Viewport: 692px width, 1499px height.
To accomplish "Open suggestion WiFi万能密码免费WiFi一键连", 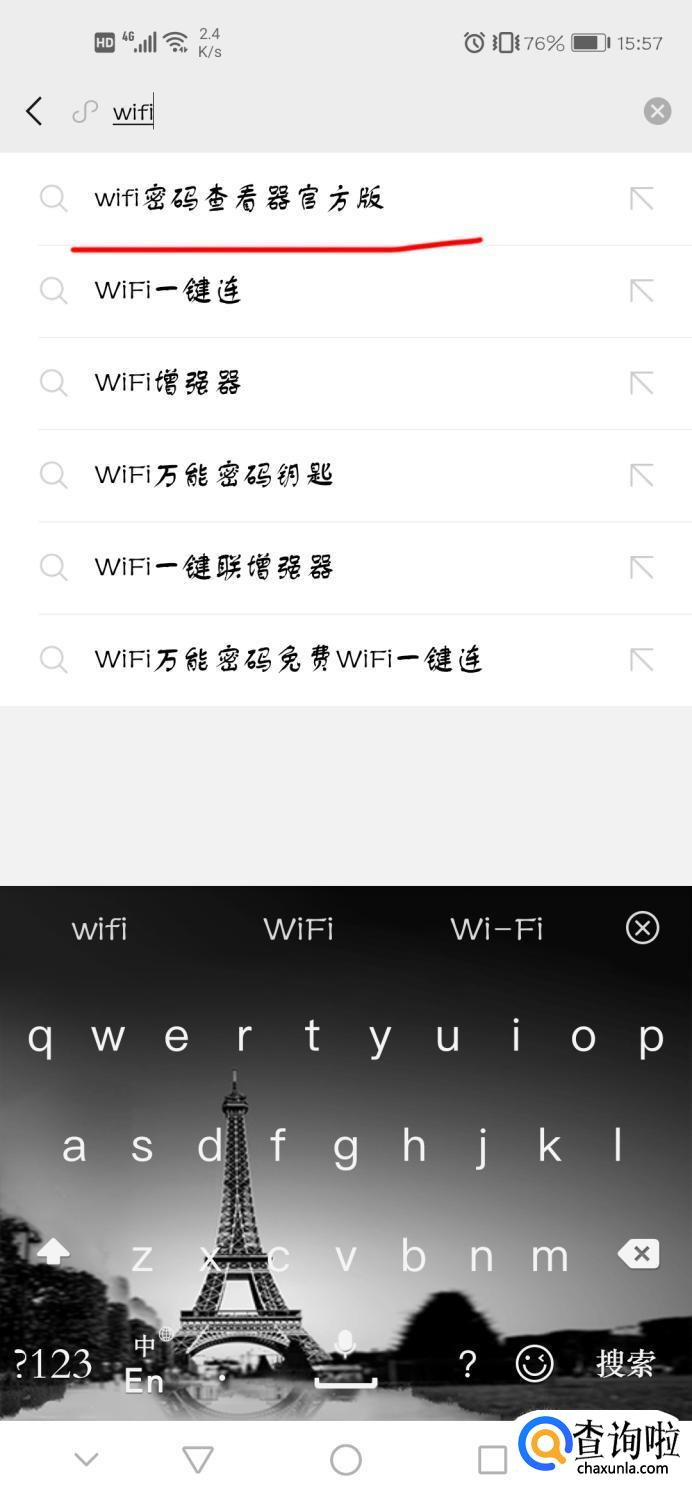I will (345, 659).
